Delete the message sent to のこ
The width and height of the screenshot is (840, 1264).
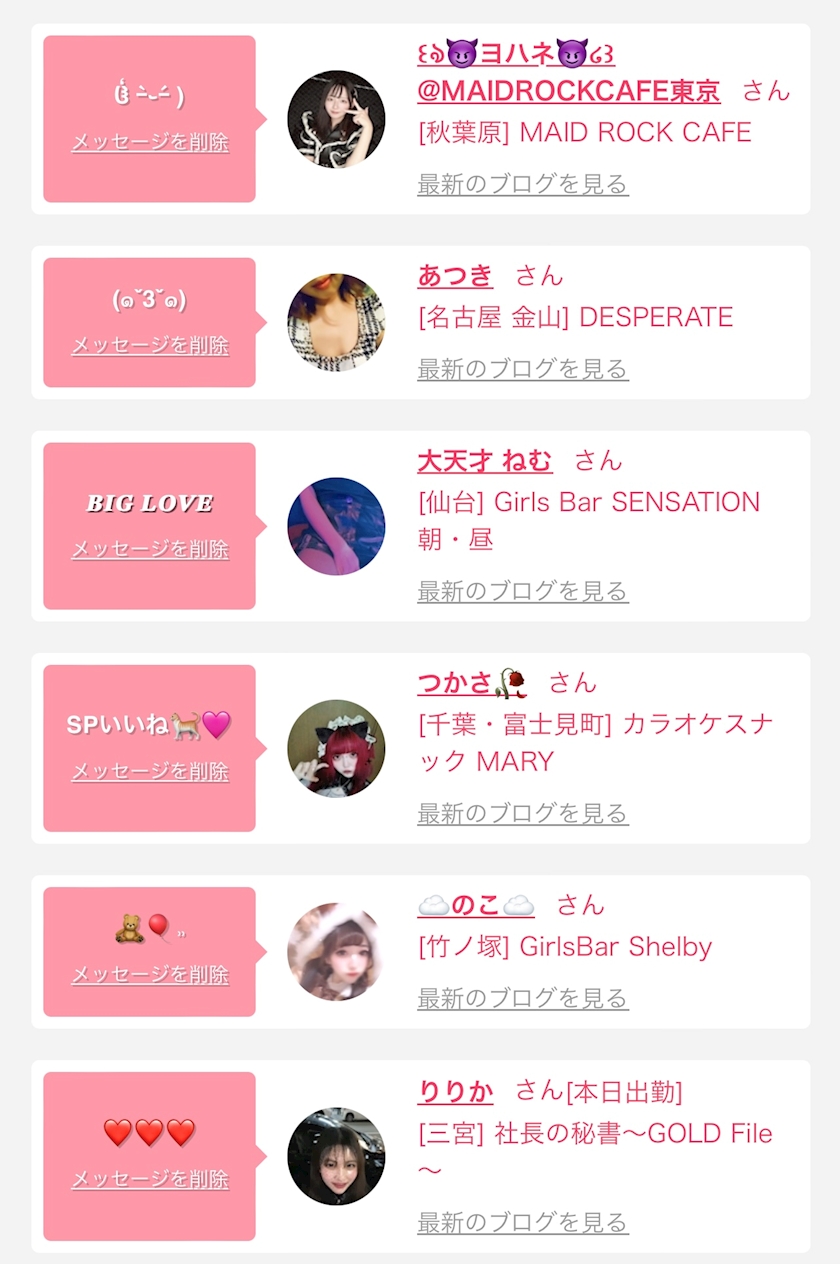(150, 975)
